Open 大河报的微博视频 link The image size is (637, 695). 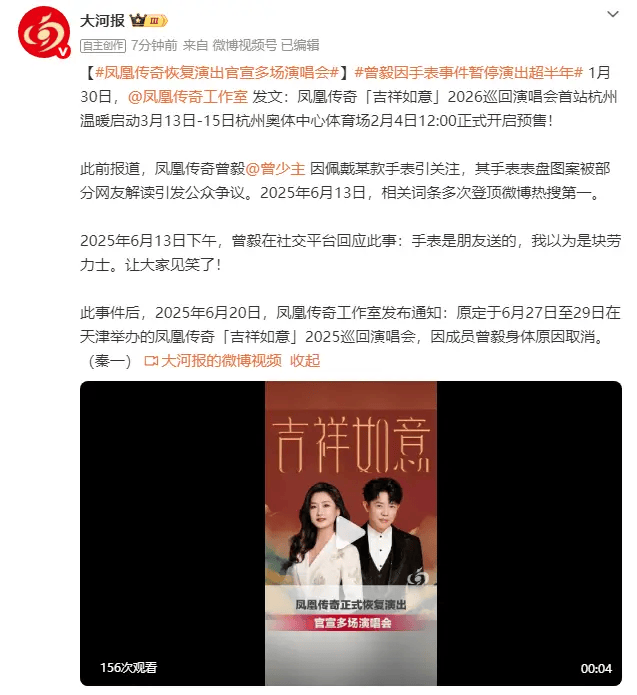click(x=213, y=360)
